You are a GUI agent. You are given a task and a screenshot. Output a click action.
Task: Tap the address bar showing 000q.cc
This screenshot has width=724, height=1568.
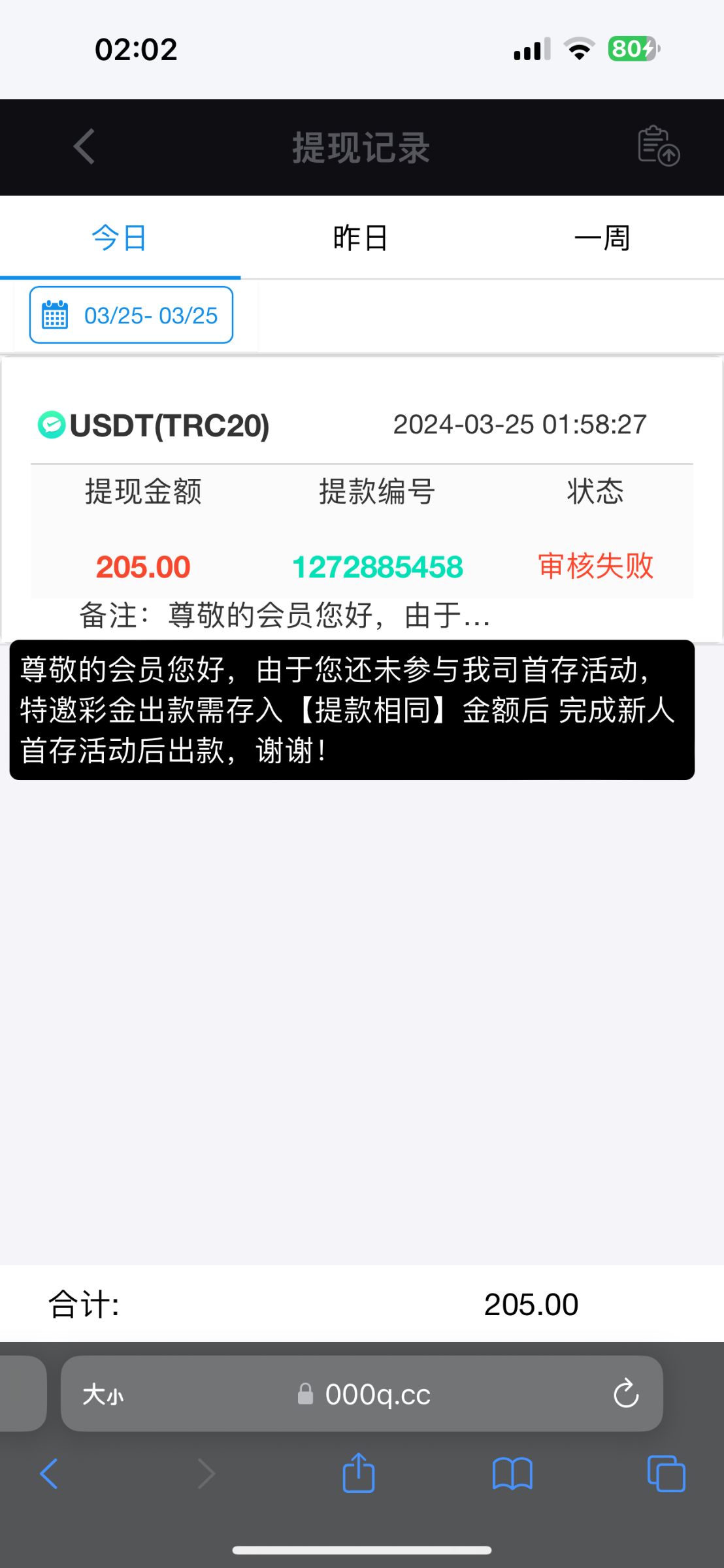pos(379,1394)
